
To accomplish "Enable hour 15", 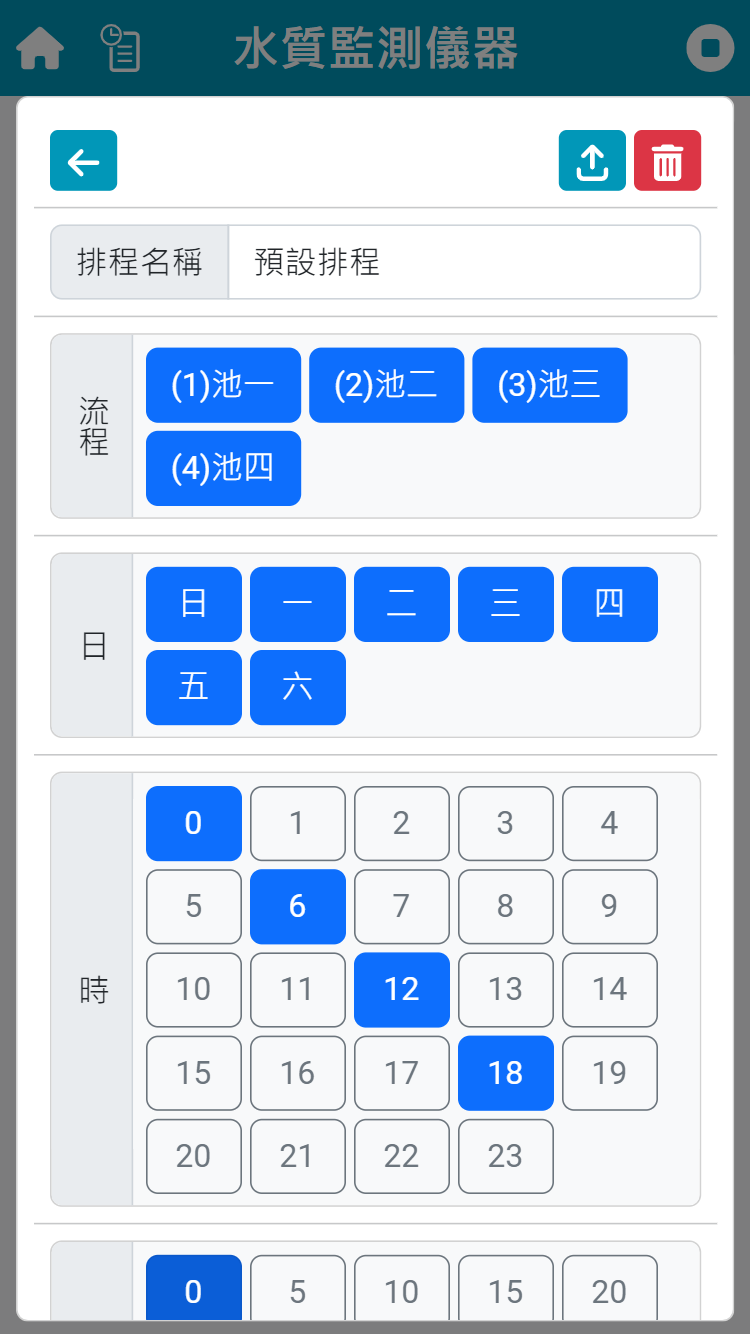I will click(194, 1073).
